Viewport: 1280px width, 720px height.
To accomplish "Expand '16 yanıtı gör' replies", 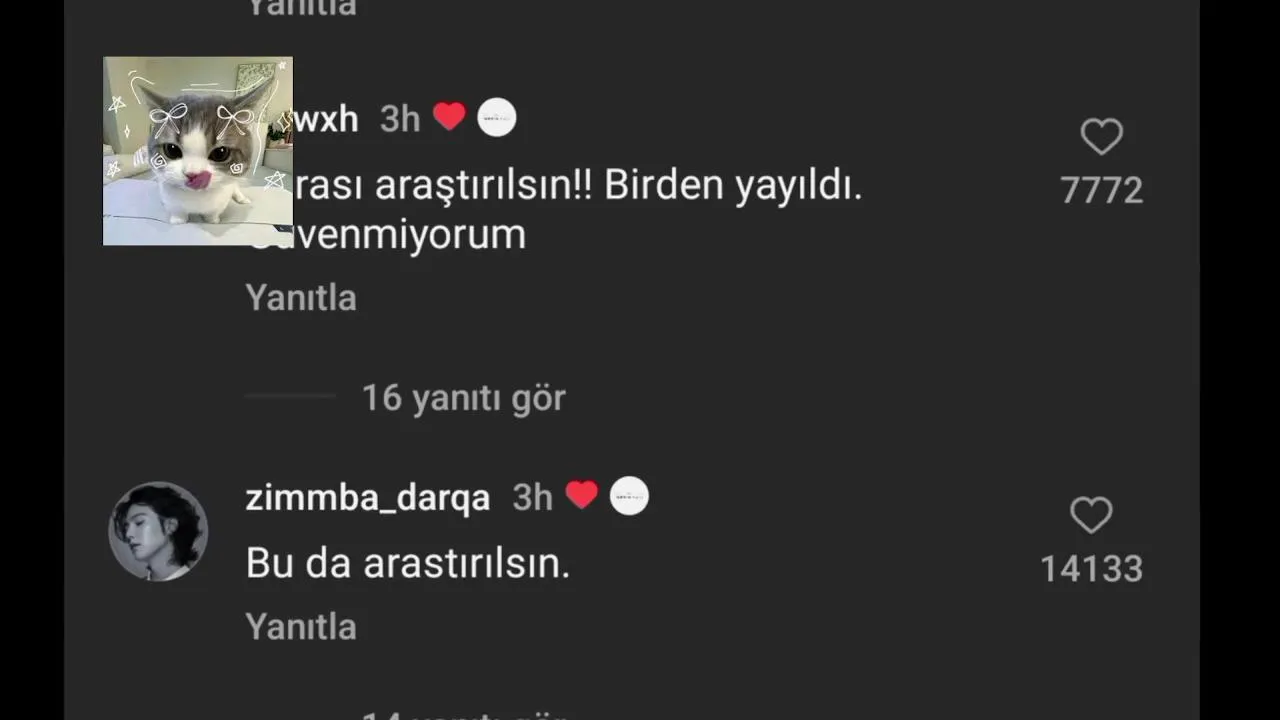I will [463, 398].
